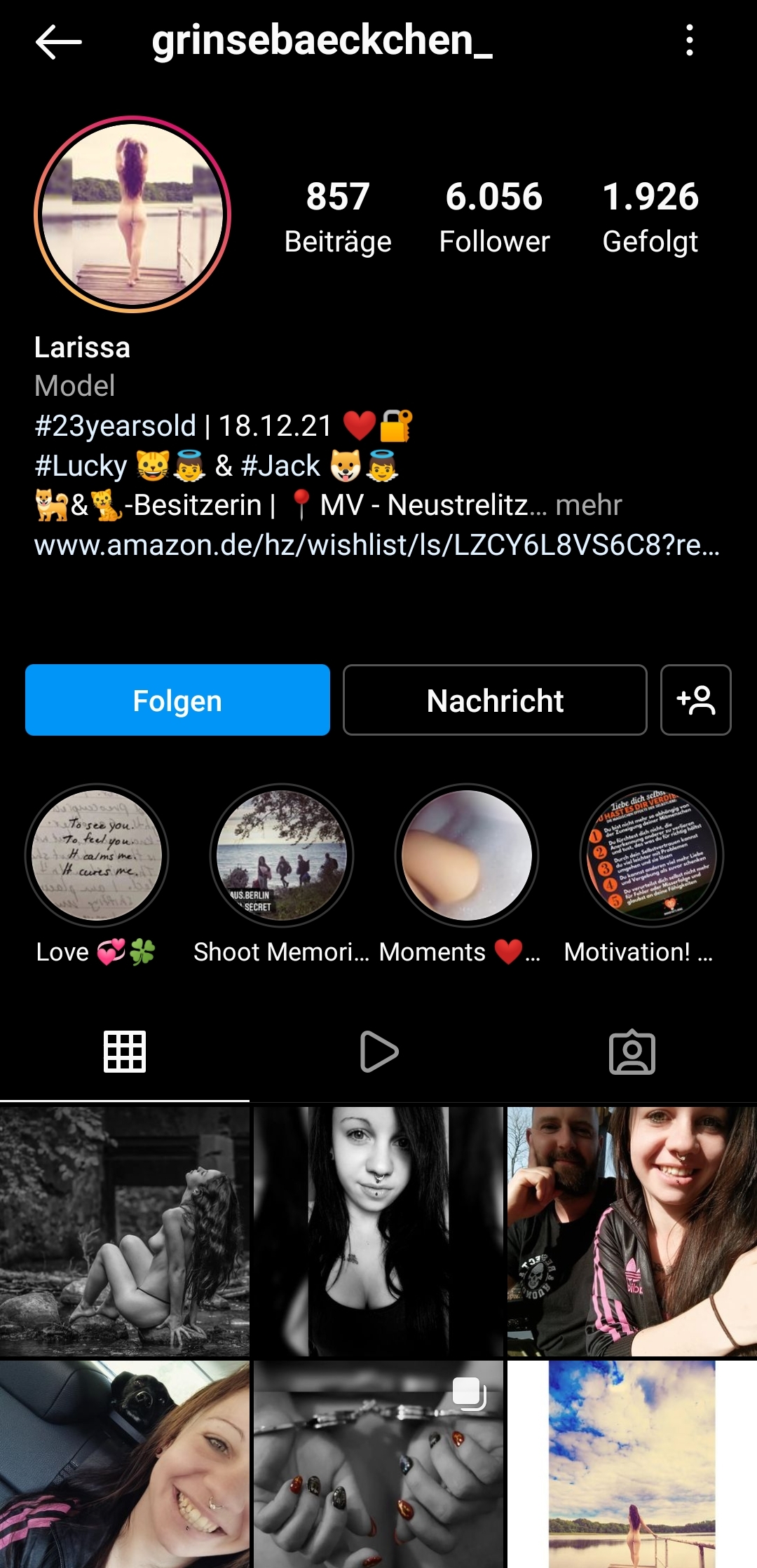Image resolution: width=757 pixels, height=1568 pixels.
Task: Go back with the arrow icon
Action: tap(59, 42)
